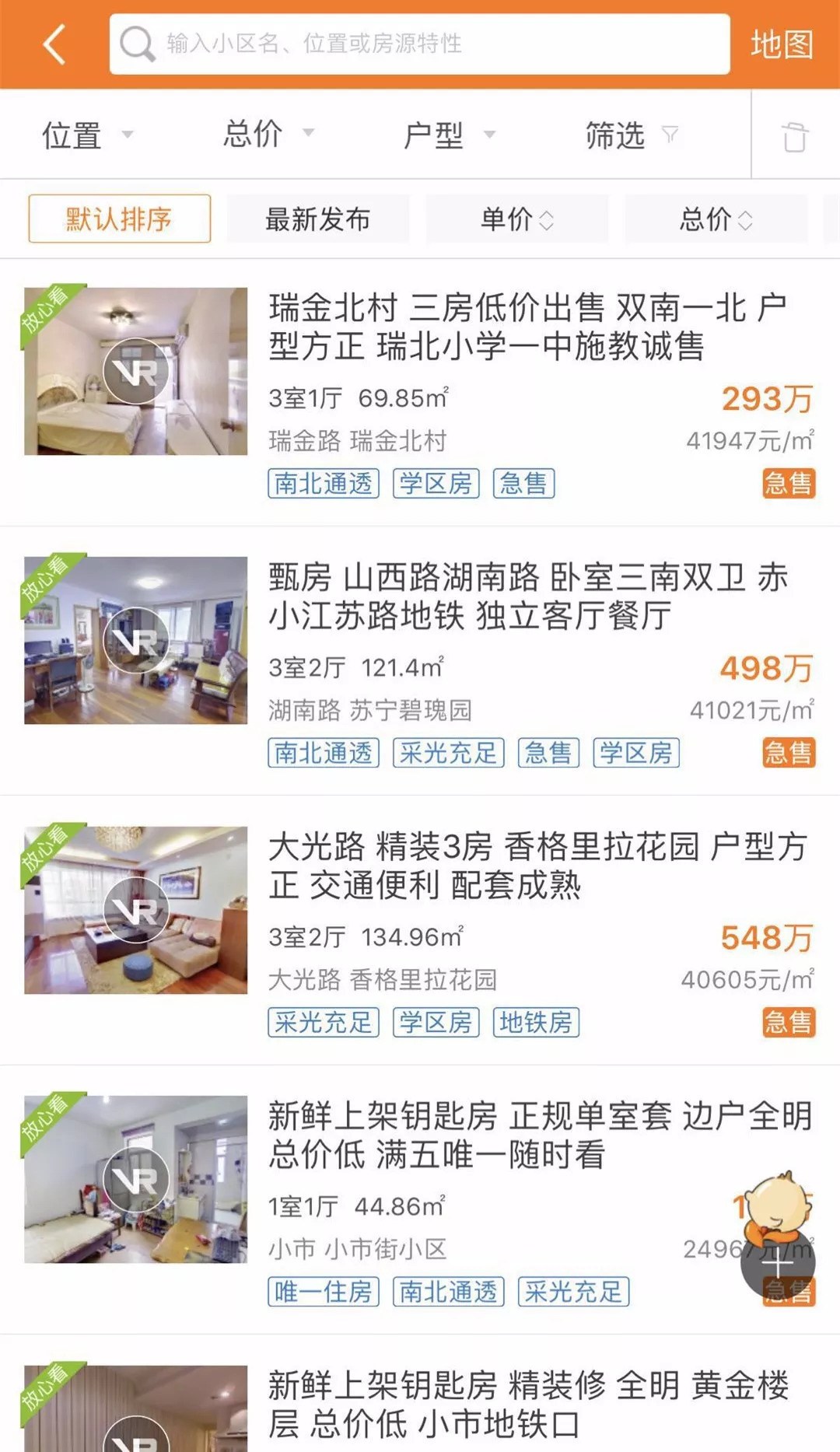This screenshot has width=840, height=1452.
Task: Expand the 户型 filter dropdown
Action: coord(449,135)
